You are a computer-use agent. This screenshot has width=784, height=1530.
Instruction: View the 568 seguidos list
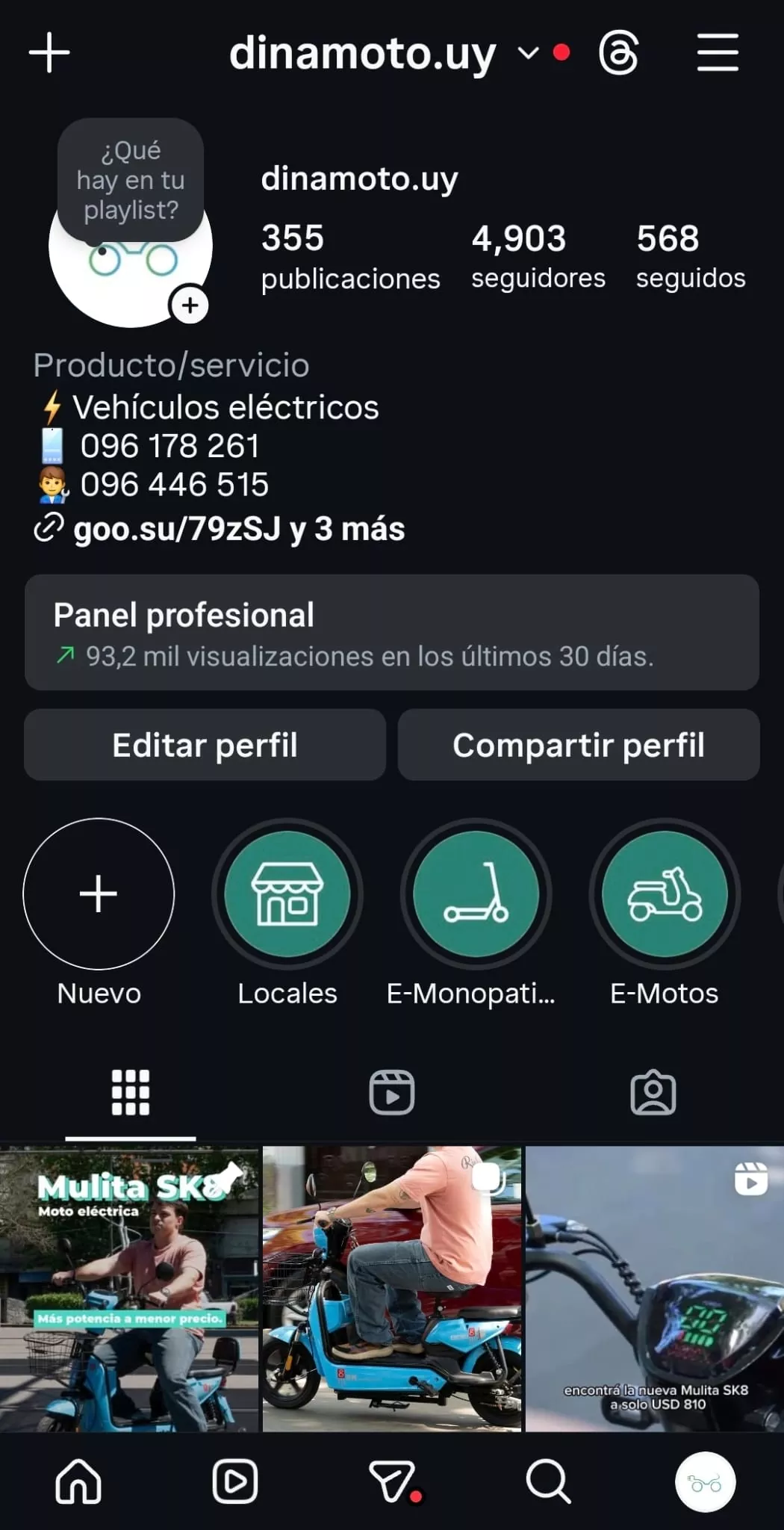tap(691, 255)
